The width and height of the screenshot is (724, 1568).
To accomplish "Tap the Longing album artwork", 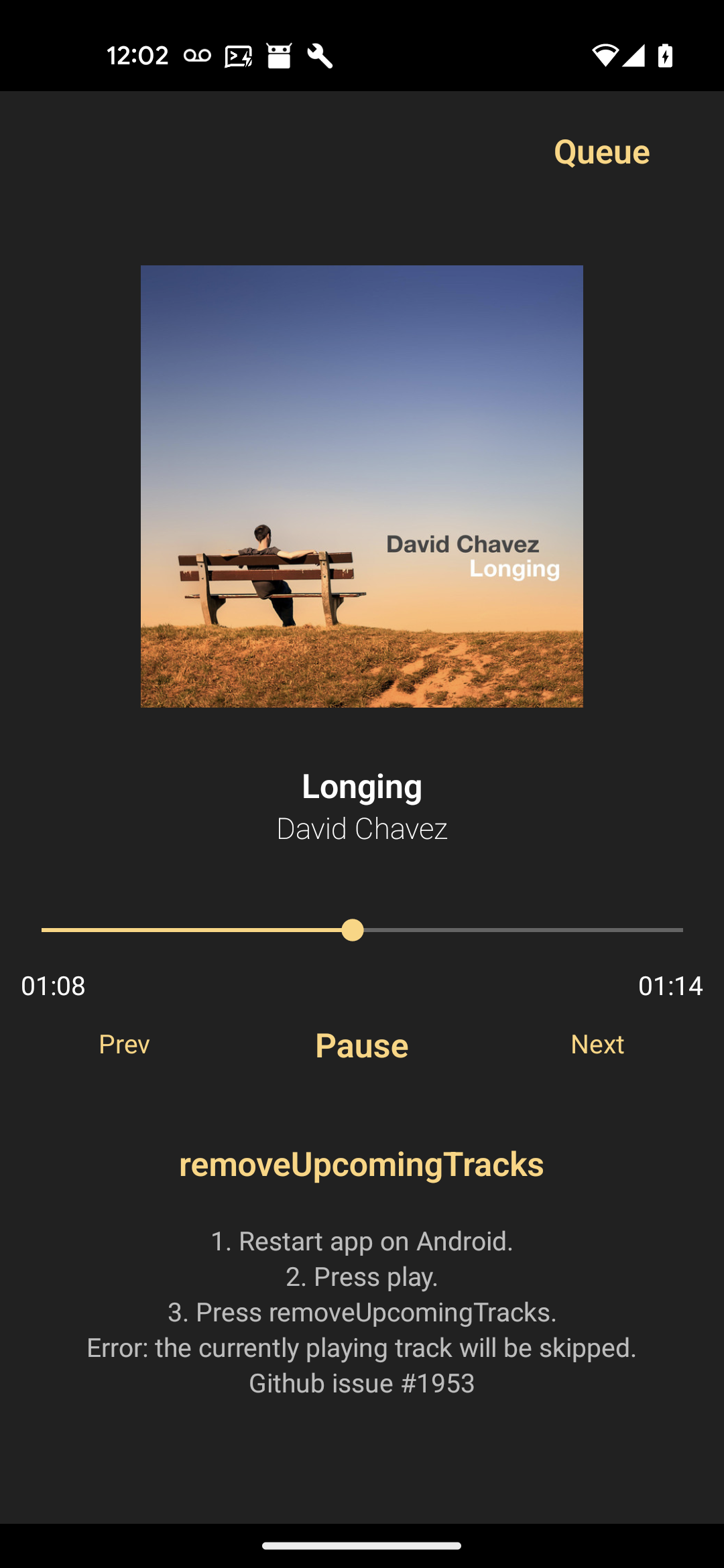I will (362, 486).
